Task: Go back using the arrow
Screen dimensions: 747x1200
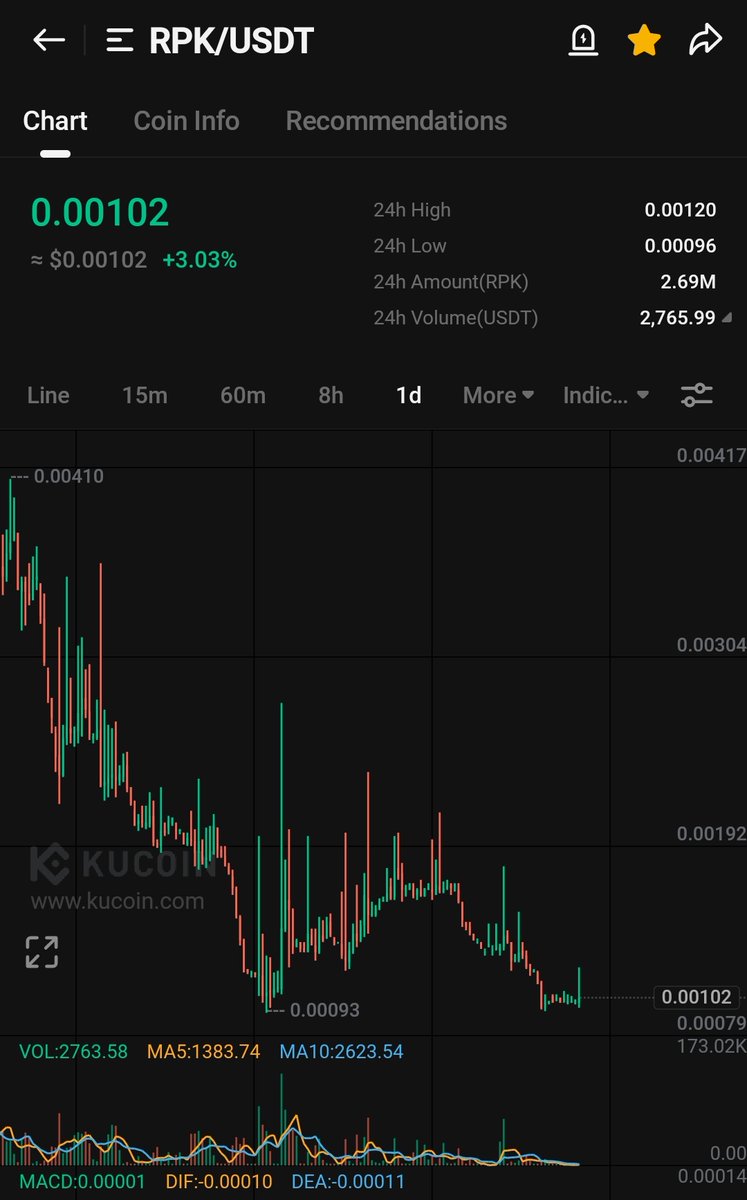Action: pos(48,40)
